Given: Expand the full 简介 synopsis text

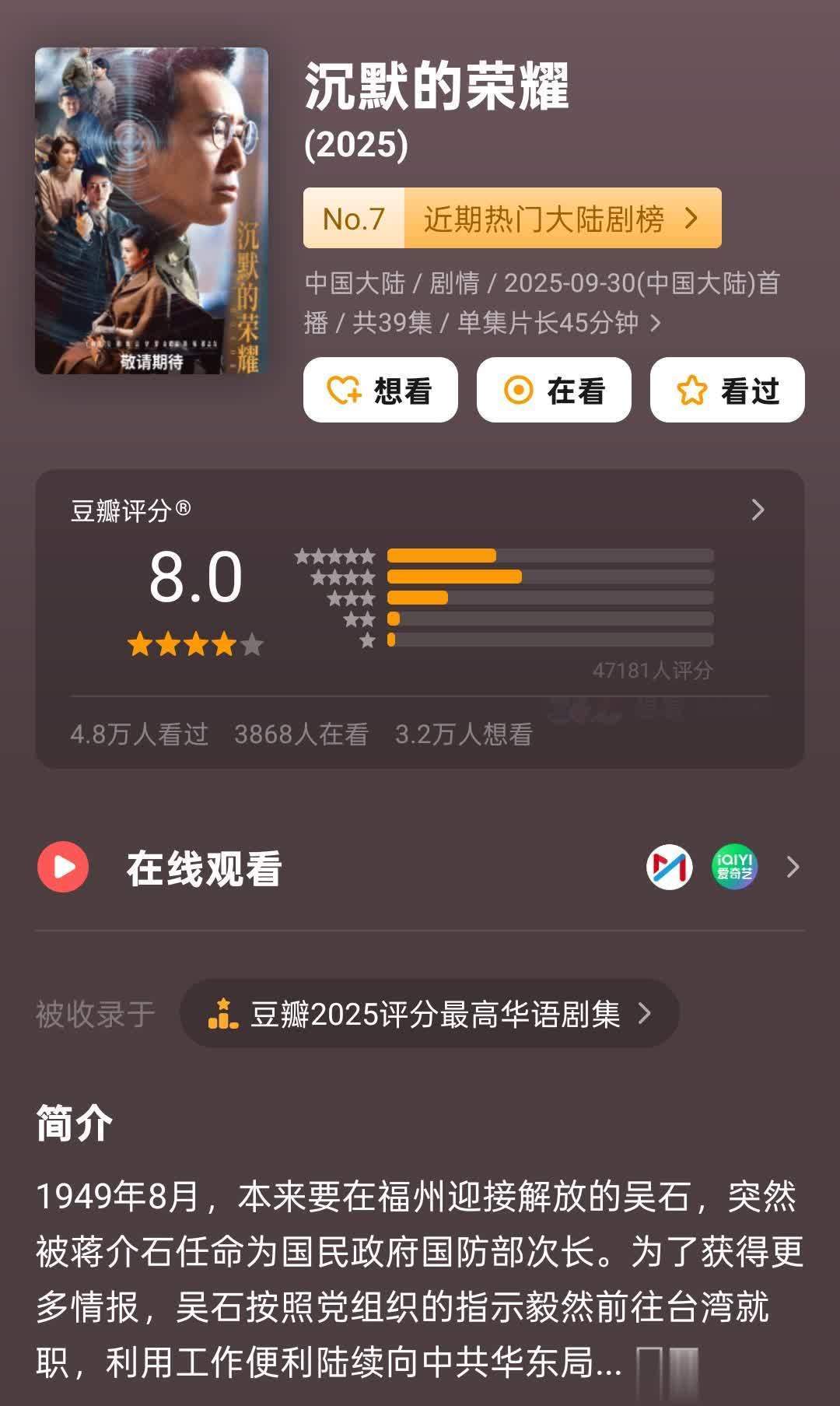Looking at the screenshot, I should click(666, 1363).
